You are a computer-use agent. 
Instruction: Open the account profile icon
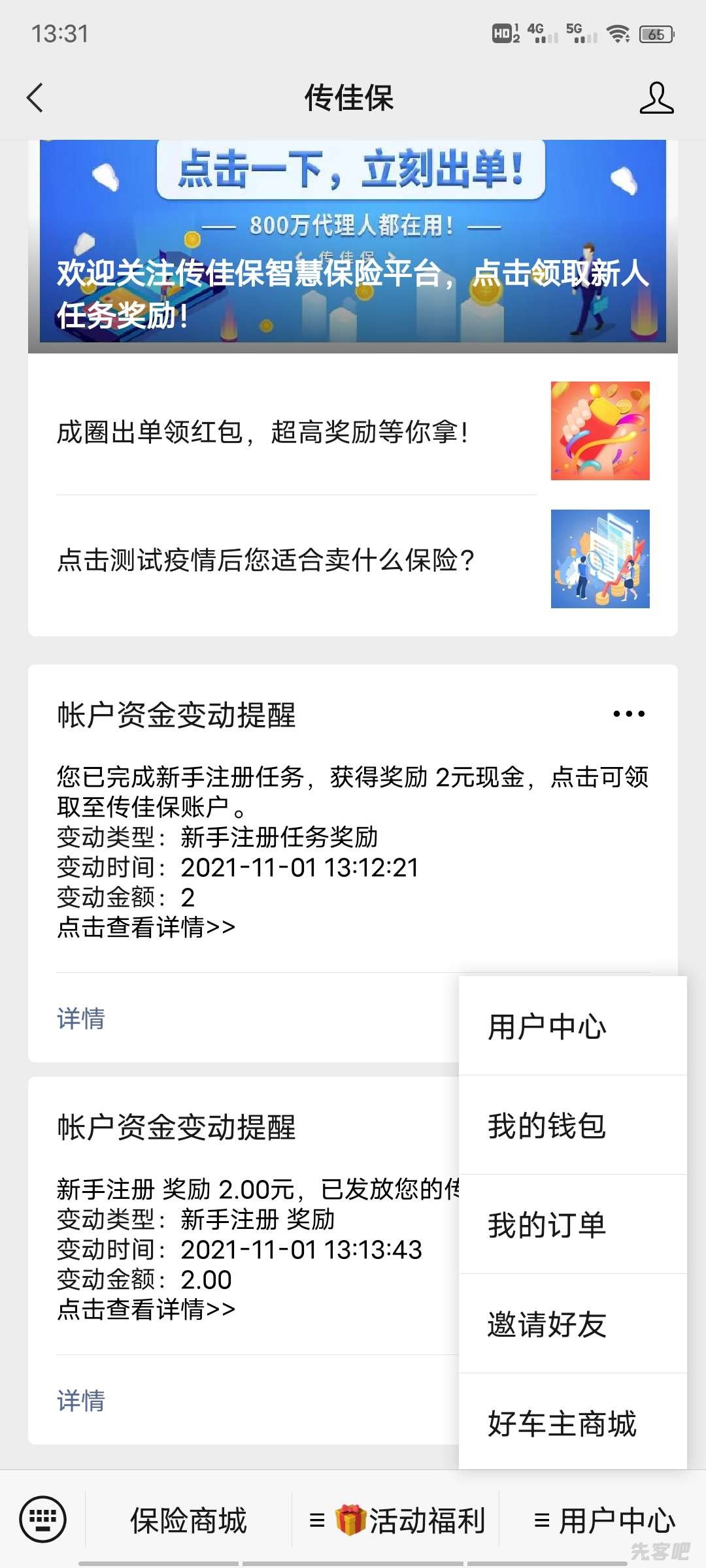tap(656, 98)
